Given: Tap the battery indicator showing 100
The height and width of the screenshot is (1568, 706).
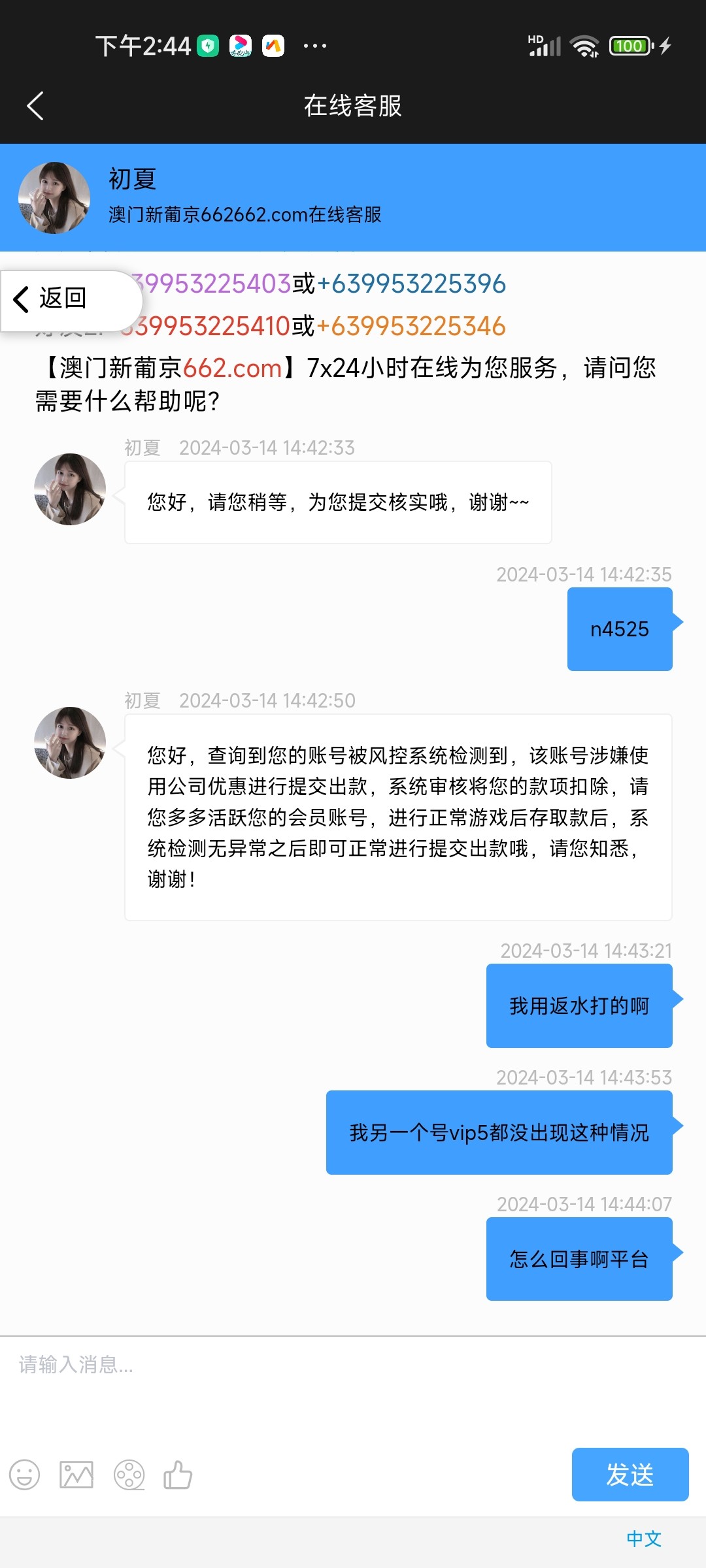Looking at the screenshot, I should tap(630, 46).
